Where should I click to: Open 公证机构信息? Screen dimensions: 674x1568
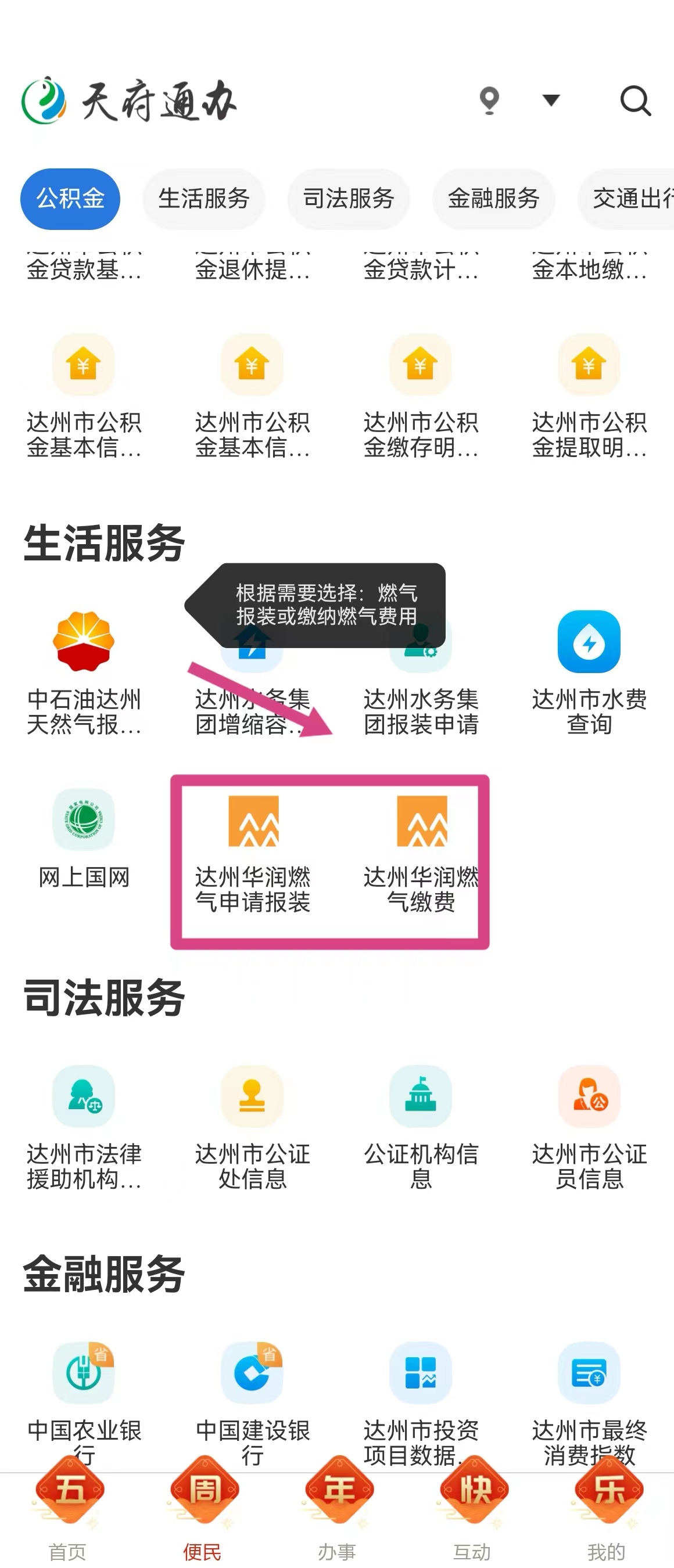coord(421,1127)
